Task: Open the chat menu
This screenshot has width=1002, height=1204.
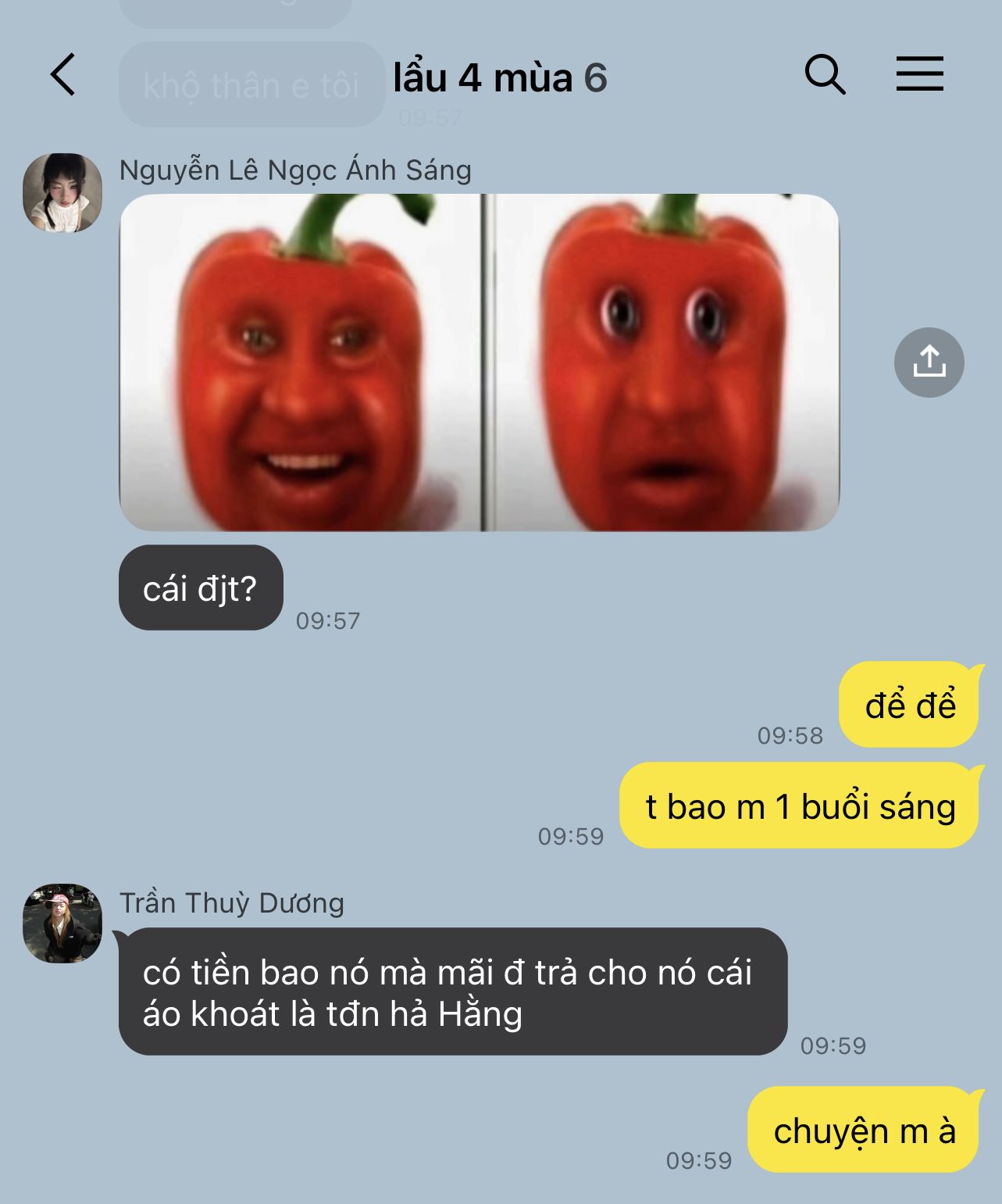Action: [x=919, y=75]
